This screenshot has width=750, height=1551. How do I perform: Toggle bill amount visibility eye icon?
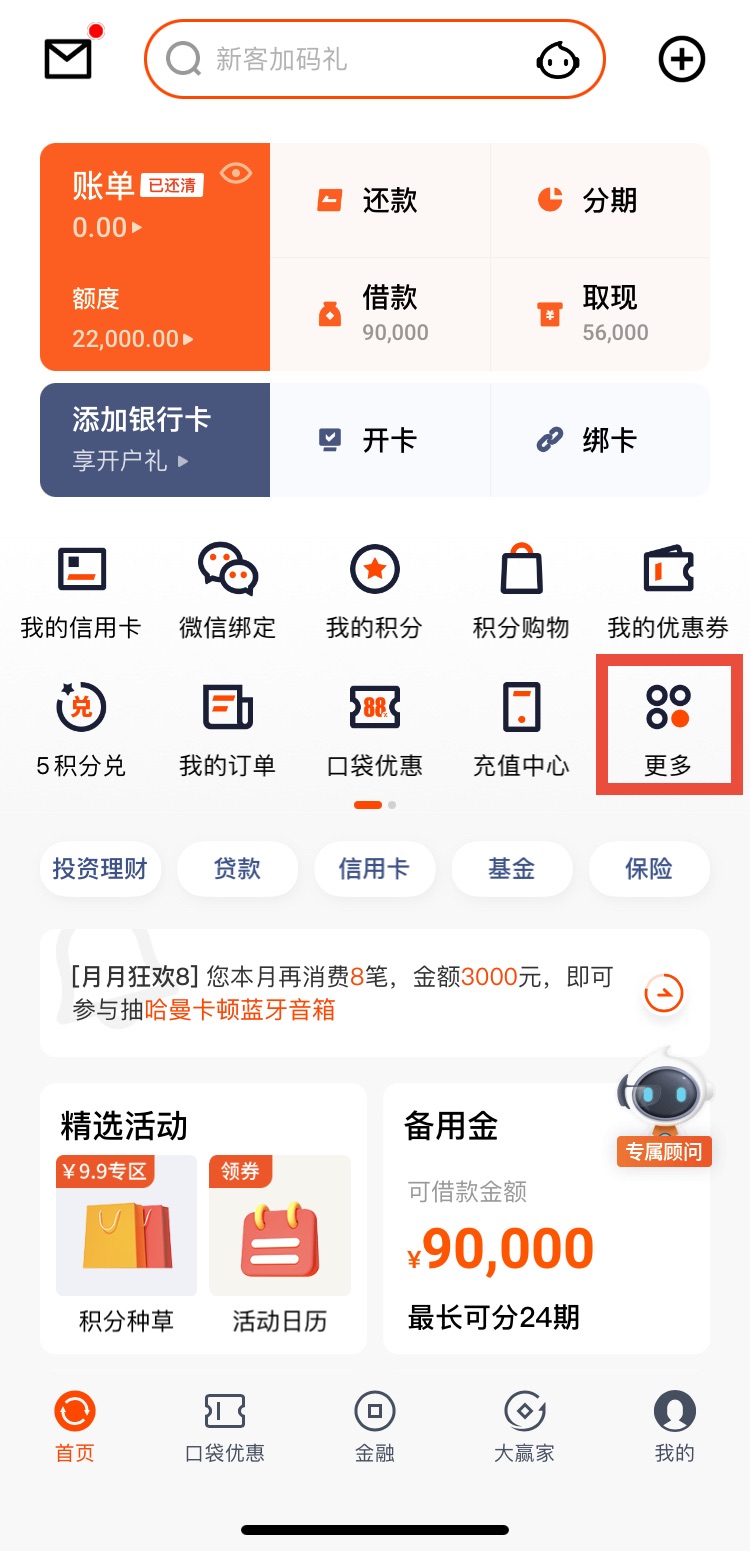(x=236, y=173)
